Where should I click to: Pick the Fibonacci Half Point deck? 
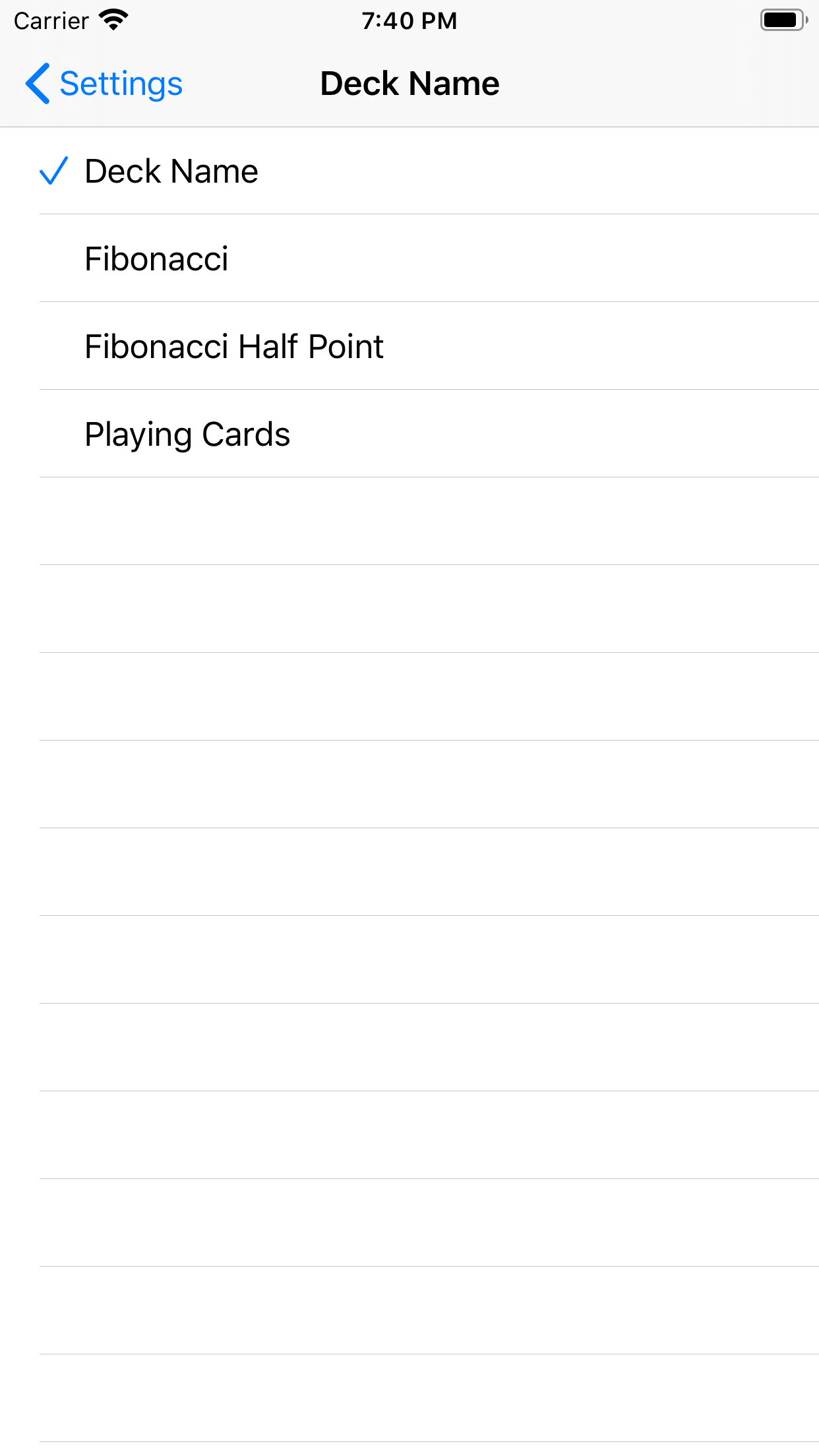point(409,346)
